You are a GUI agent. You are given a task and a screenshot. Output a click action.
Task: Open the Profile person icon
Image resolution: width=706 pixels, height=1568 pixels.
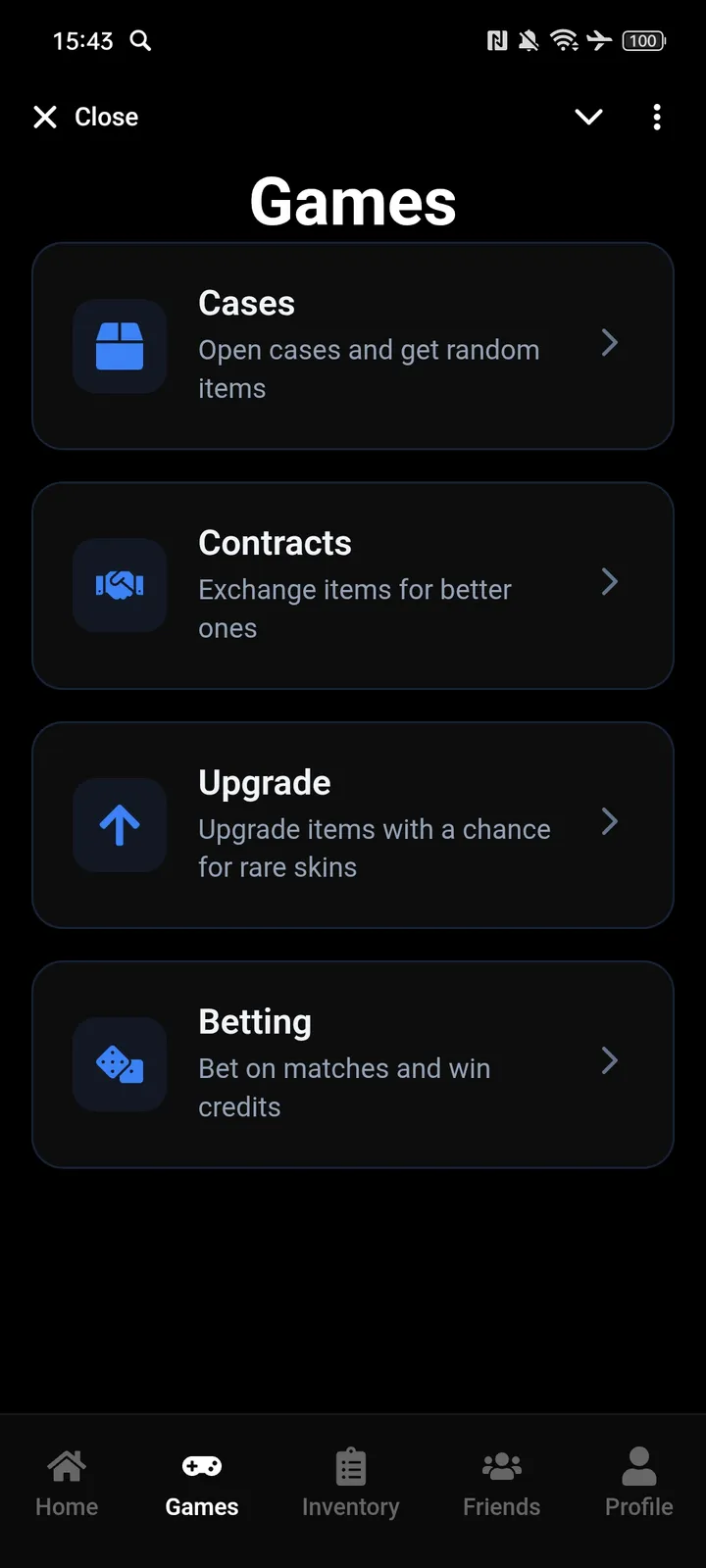[637, 1465]
